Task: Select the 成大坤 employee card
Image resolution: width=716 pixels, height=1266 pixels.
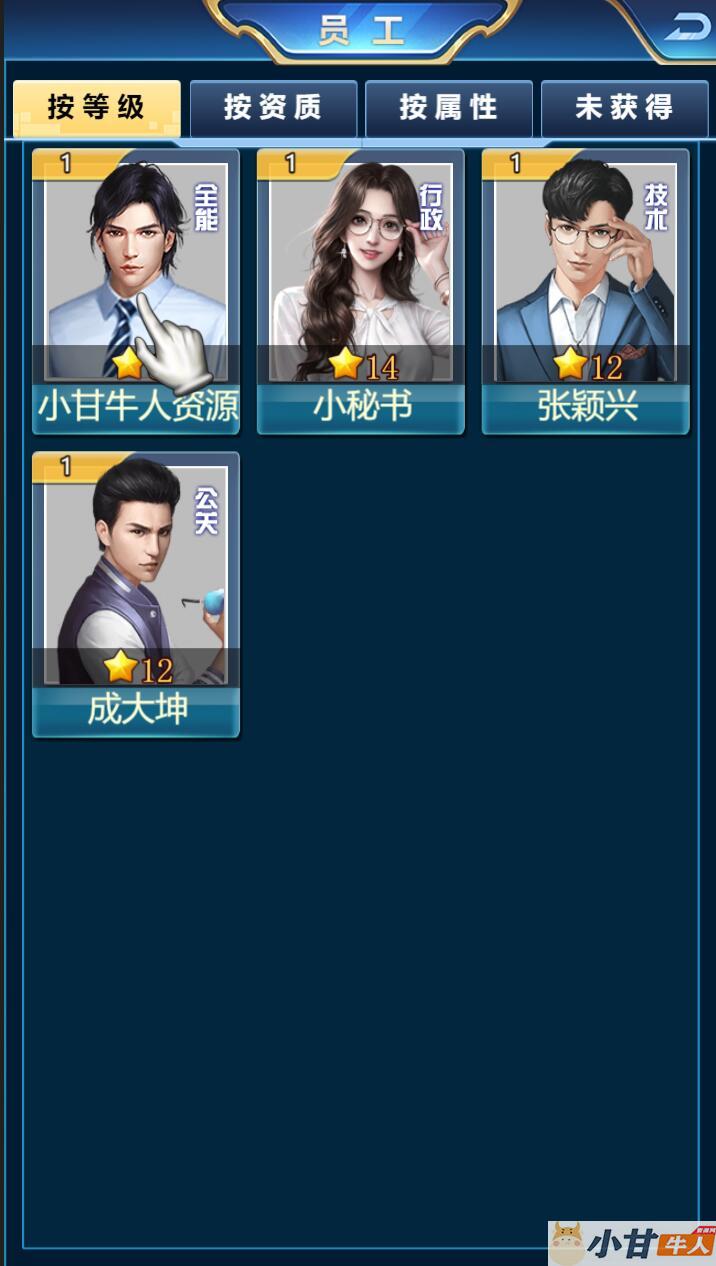Action: pyautogui.click(x=136, y=593)
